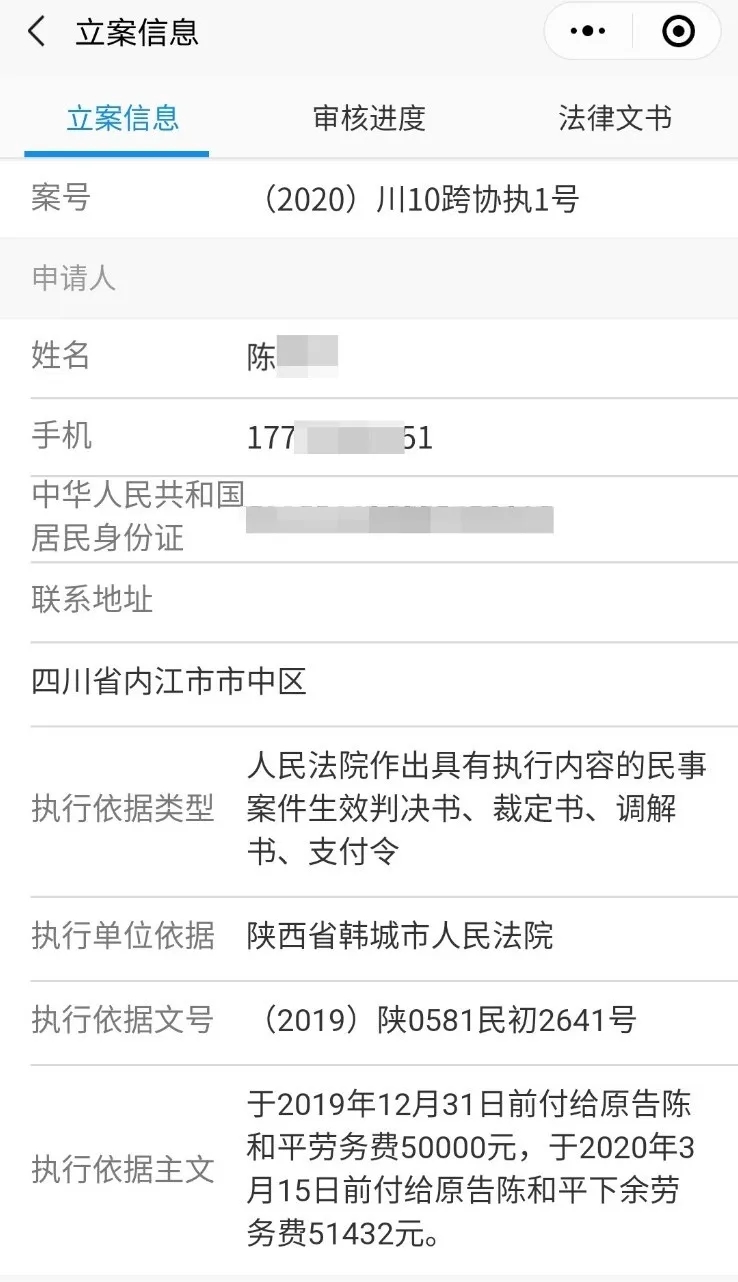Screen dimensions: 738x1282
Task: Close the mini program with the circle button
Action: [679, 32]
